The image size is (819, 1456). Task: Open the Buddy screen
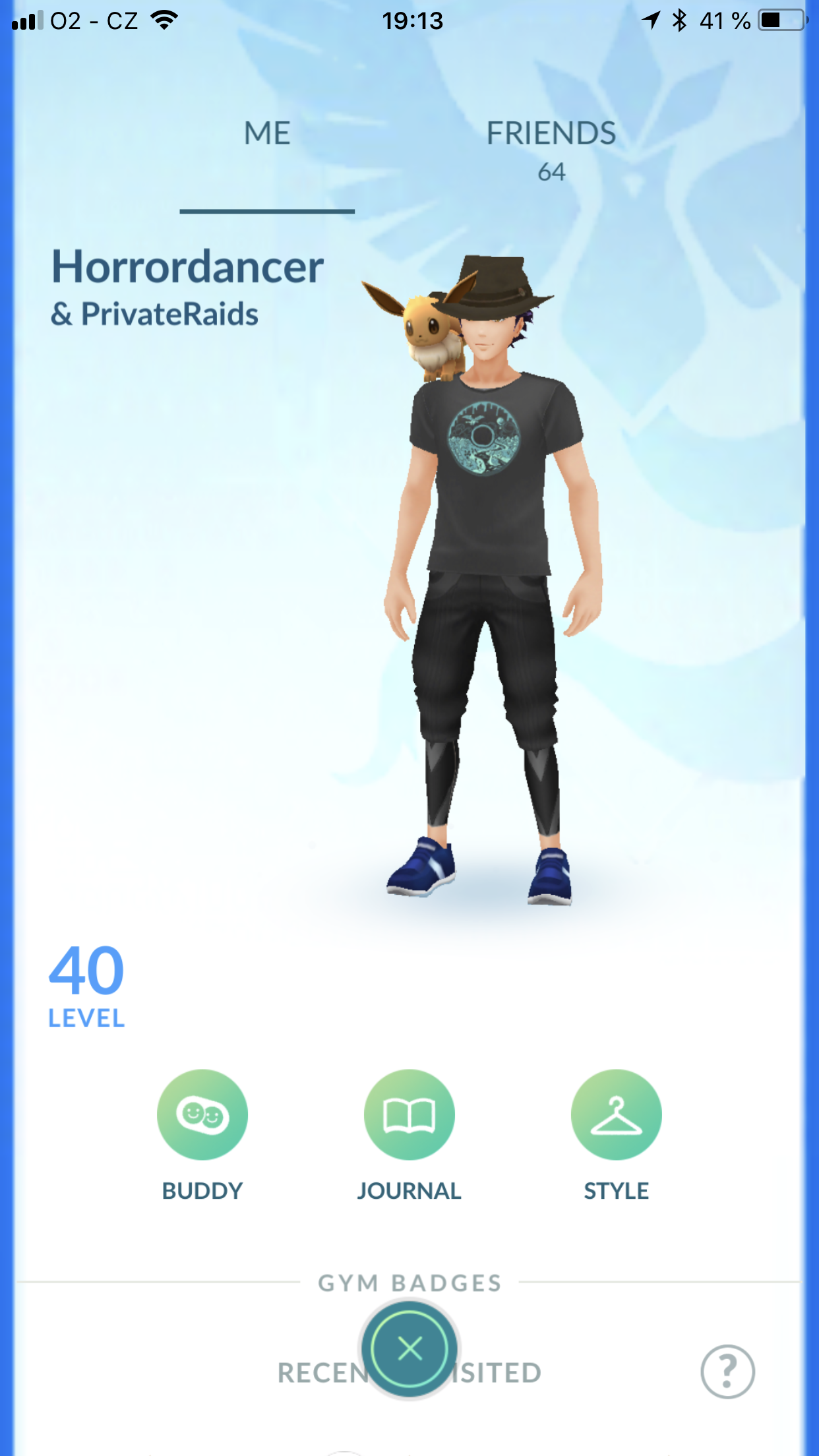[202, 1115]
